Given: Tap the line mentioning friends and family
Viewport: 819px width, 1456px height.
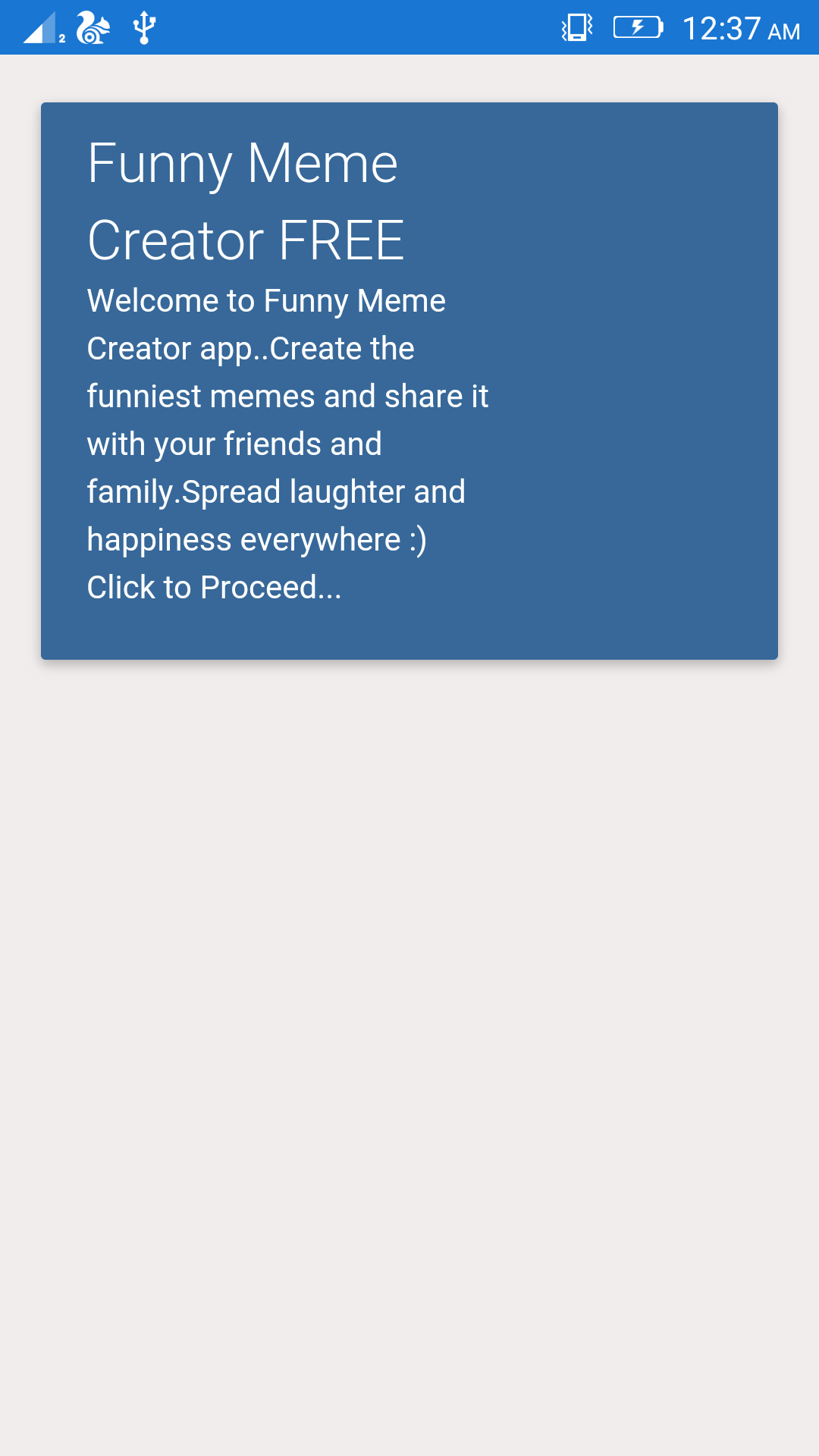Looking at the screenshot, I should [x=235, y=444].
